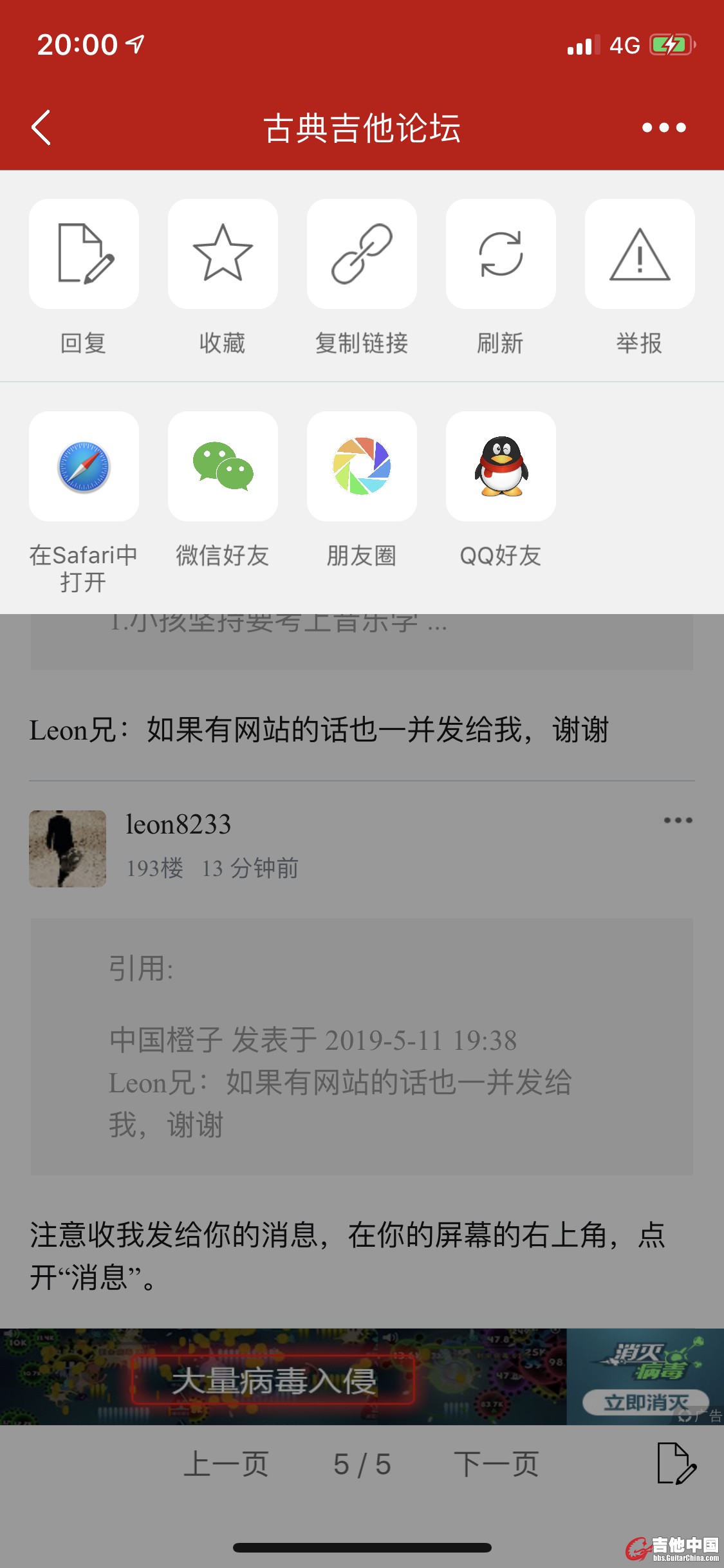Tap the compose reply icon at bottom

click(x=676, y=1464)
